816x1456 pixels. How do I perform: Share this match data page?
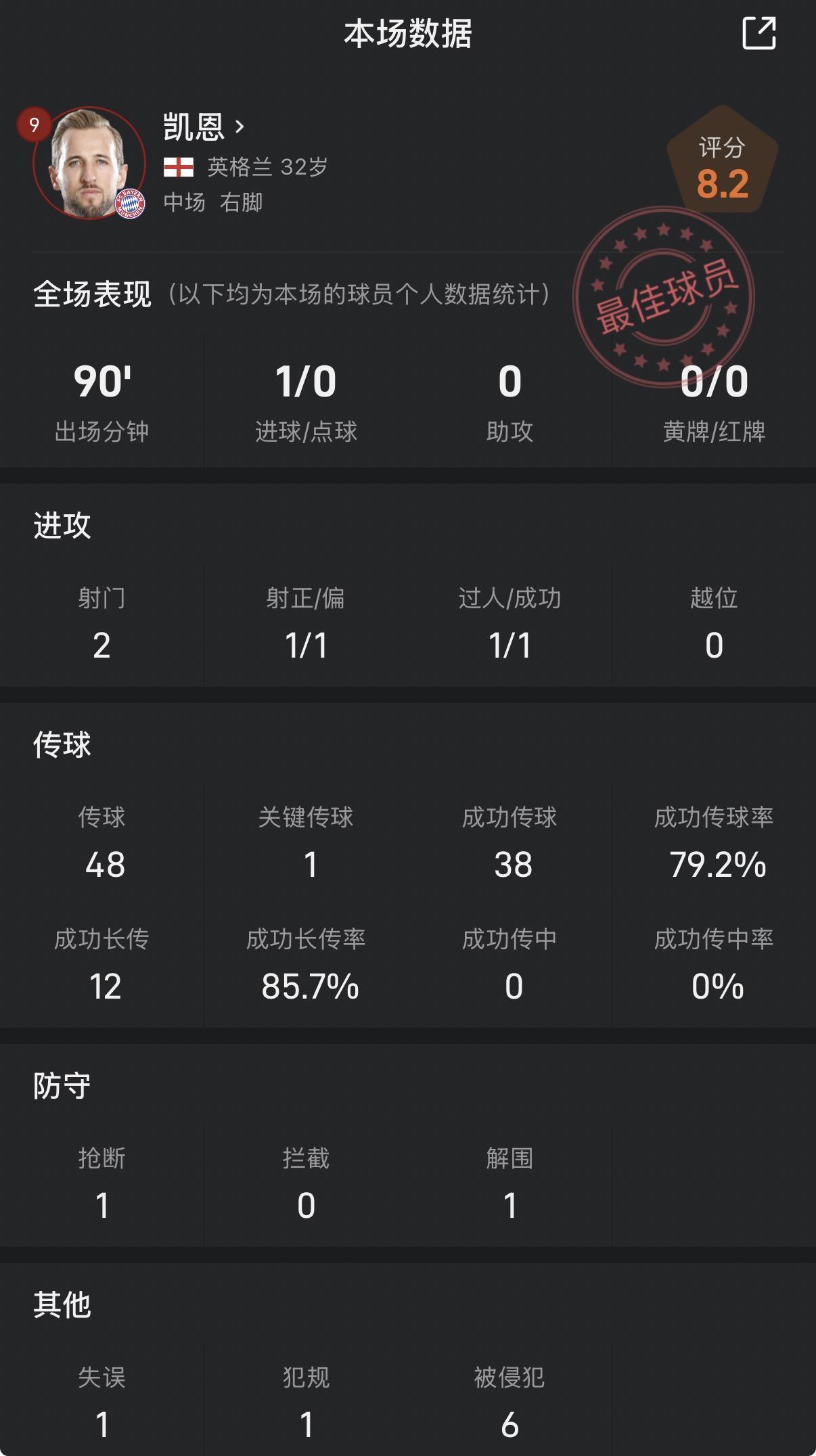point(758,33)
